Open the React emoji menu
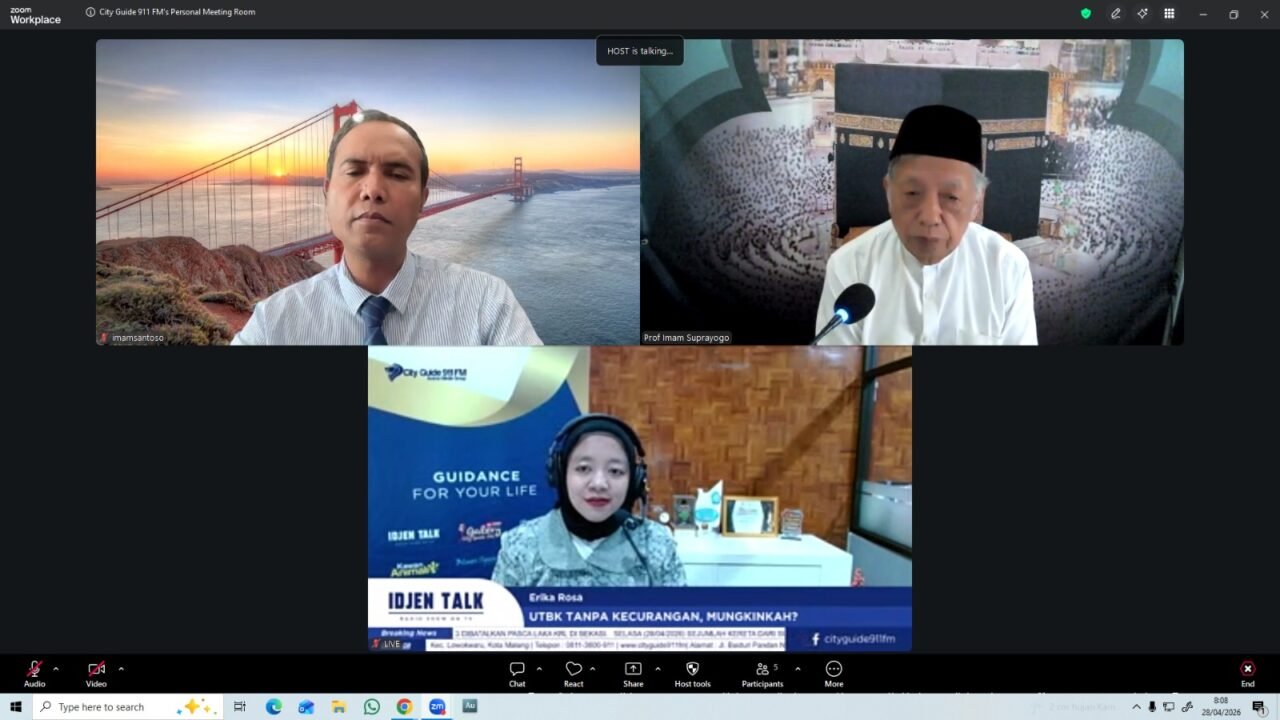The width and height of the screenshot is (1280, 720). click(573, 672)
